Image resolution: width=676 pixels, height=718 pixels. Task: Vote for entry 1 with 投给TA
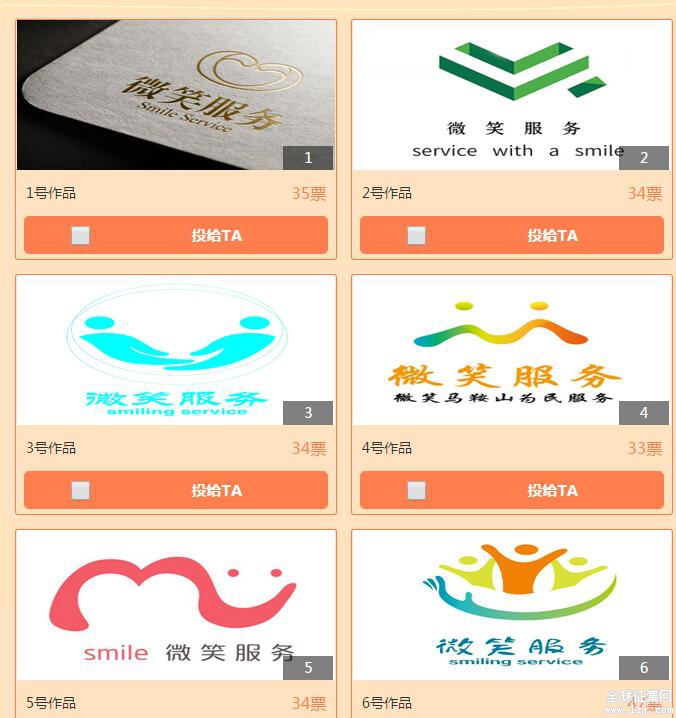[216, 236]
